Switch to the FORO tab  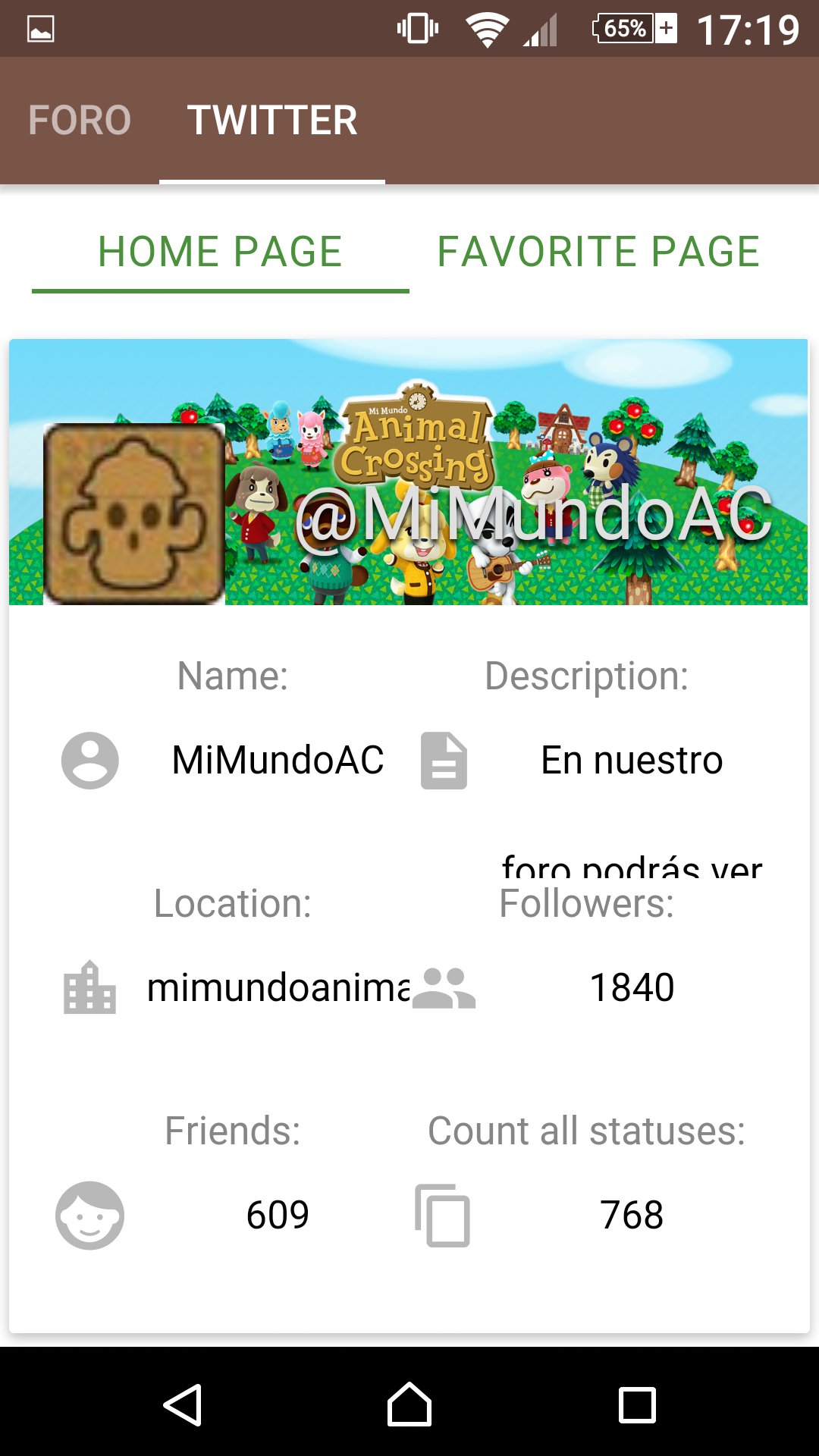coord(80,121)
